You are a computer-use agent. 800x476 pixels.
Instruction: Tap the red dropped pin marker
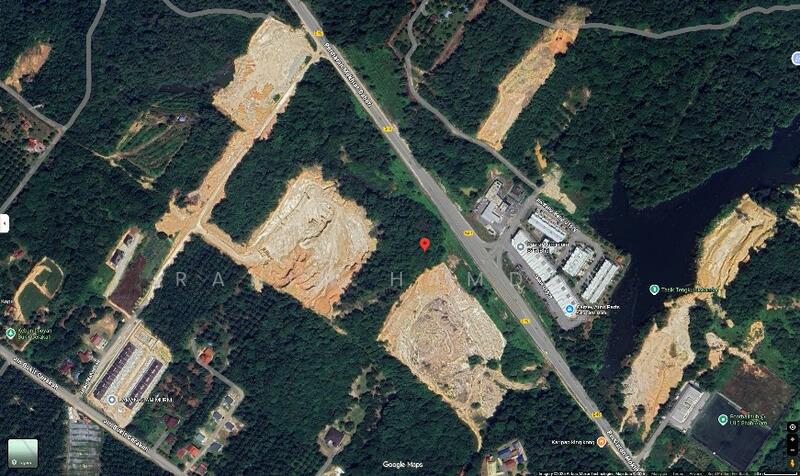[425, 245]
